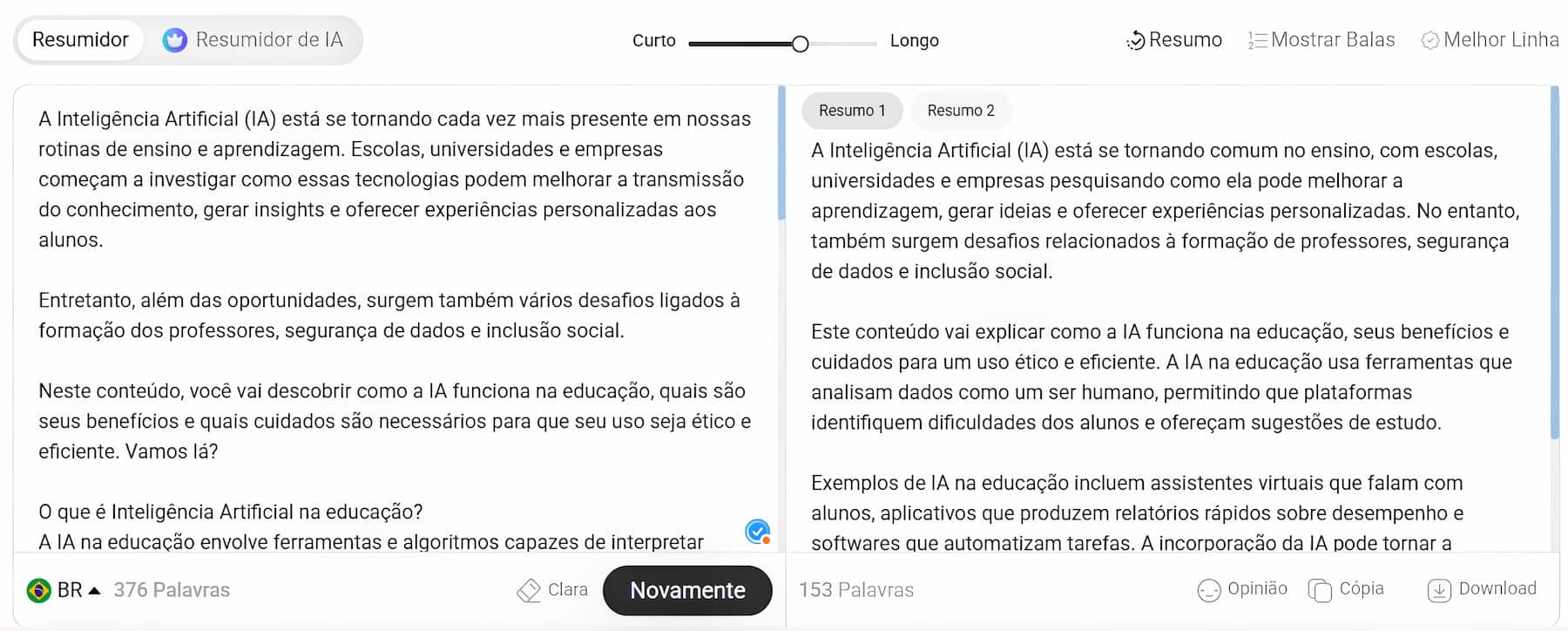Copy the summary with Cópia

[1346, 589]
